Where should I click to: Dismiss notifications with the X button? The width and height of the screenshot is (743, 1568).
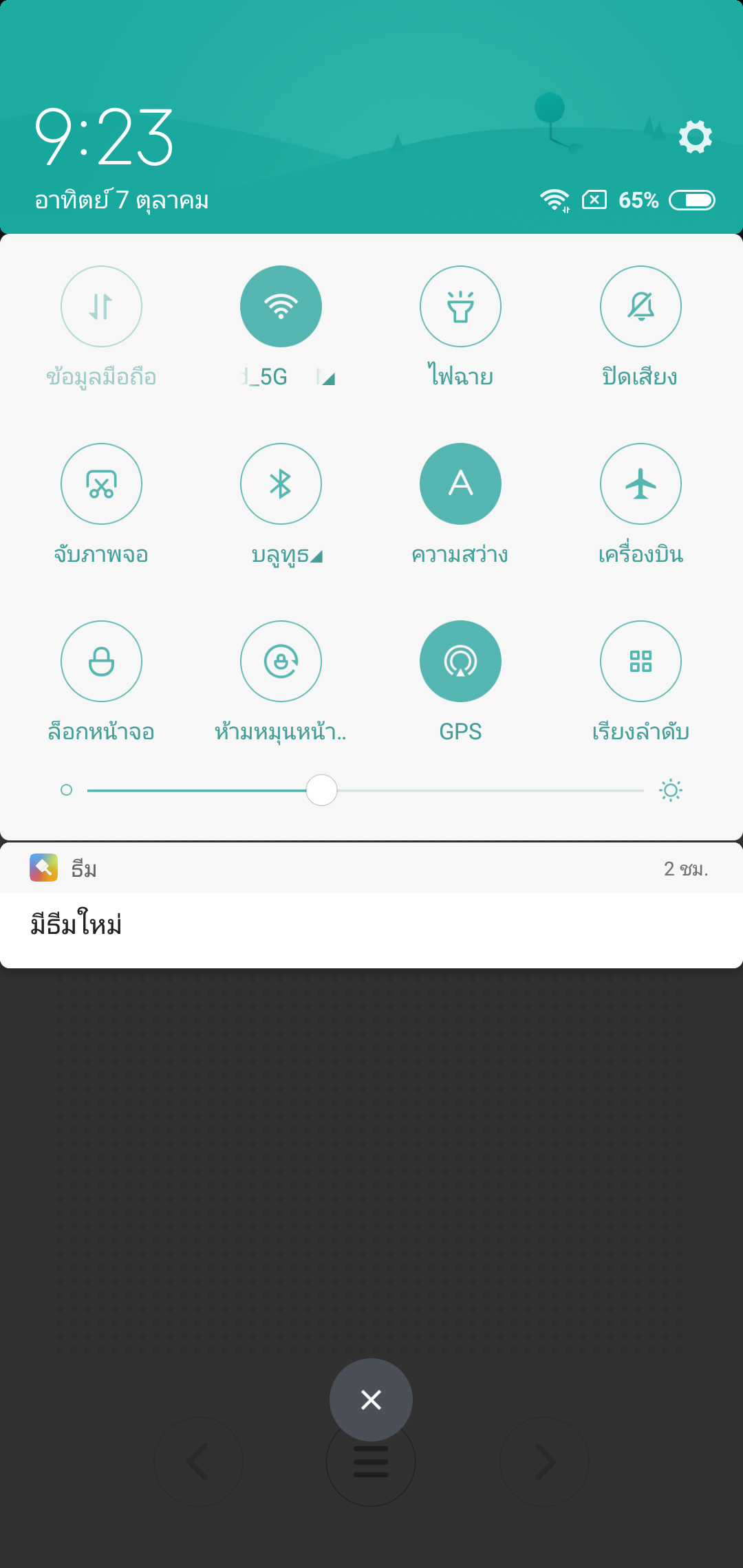click(x=371, y=1400)
